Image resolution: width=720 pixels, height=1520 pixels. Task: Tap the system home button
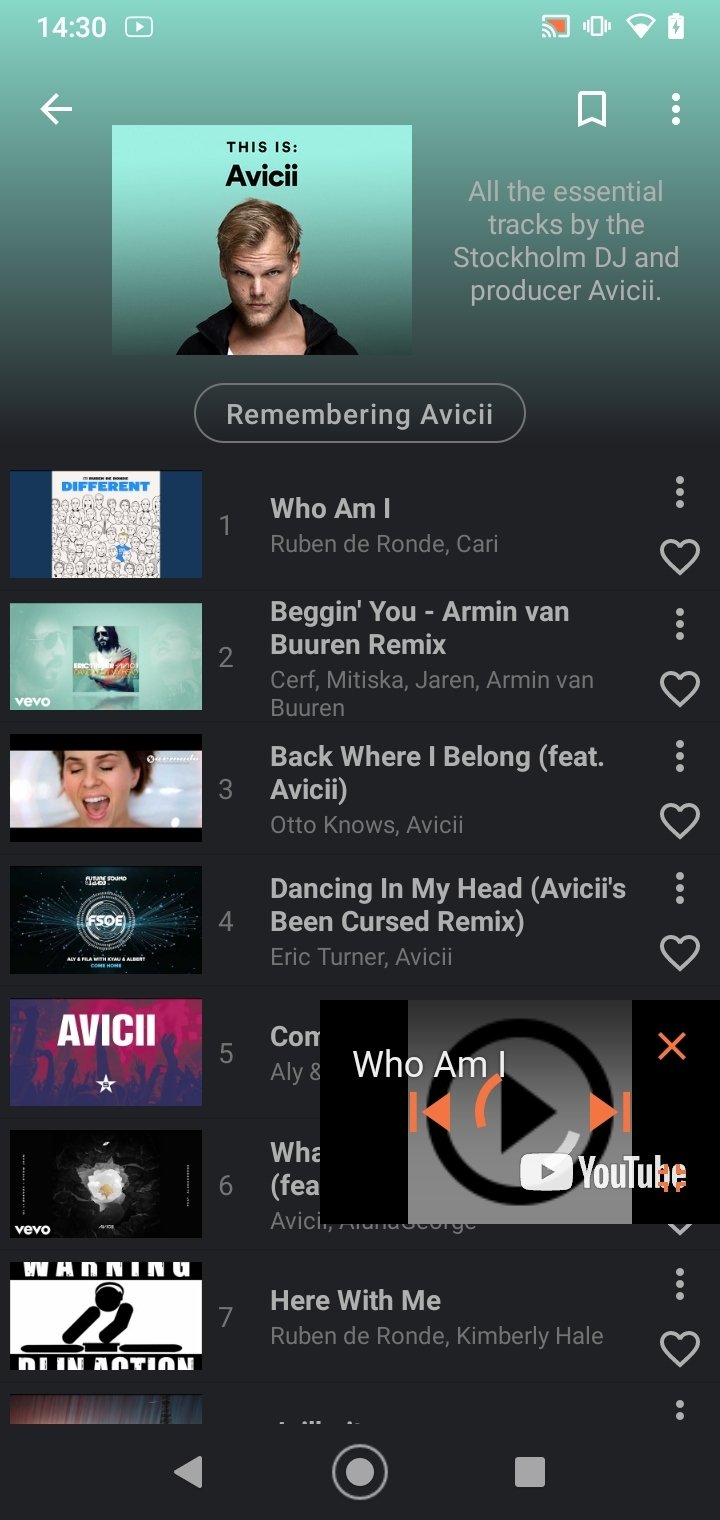(359, 1471)
